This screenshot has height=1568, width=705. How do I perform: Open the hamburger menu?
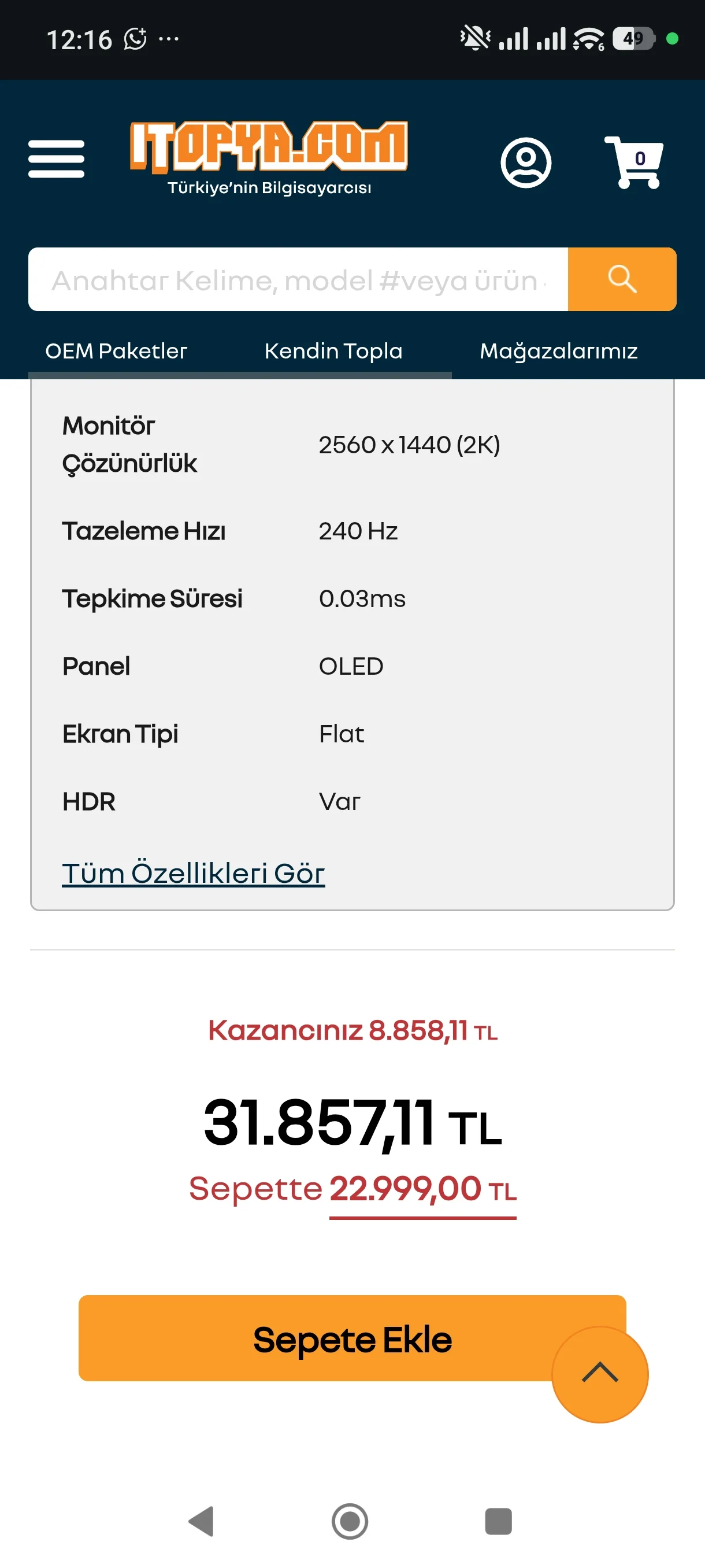coord(56,159)
